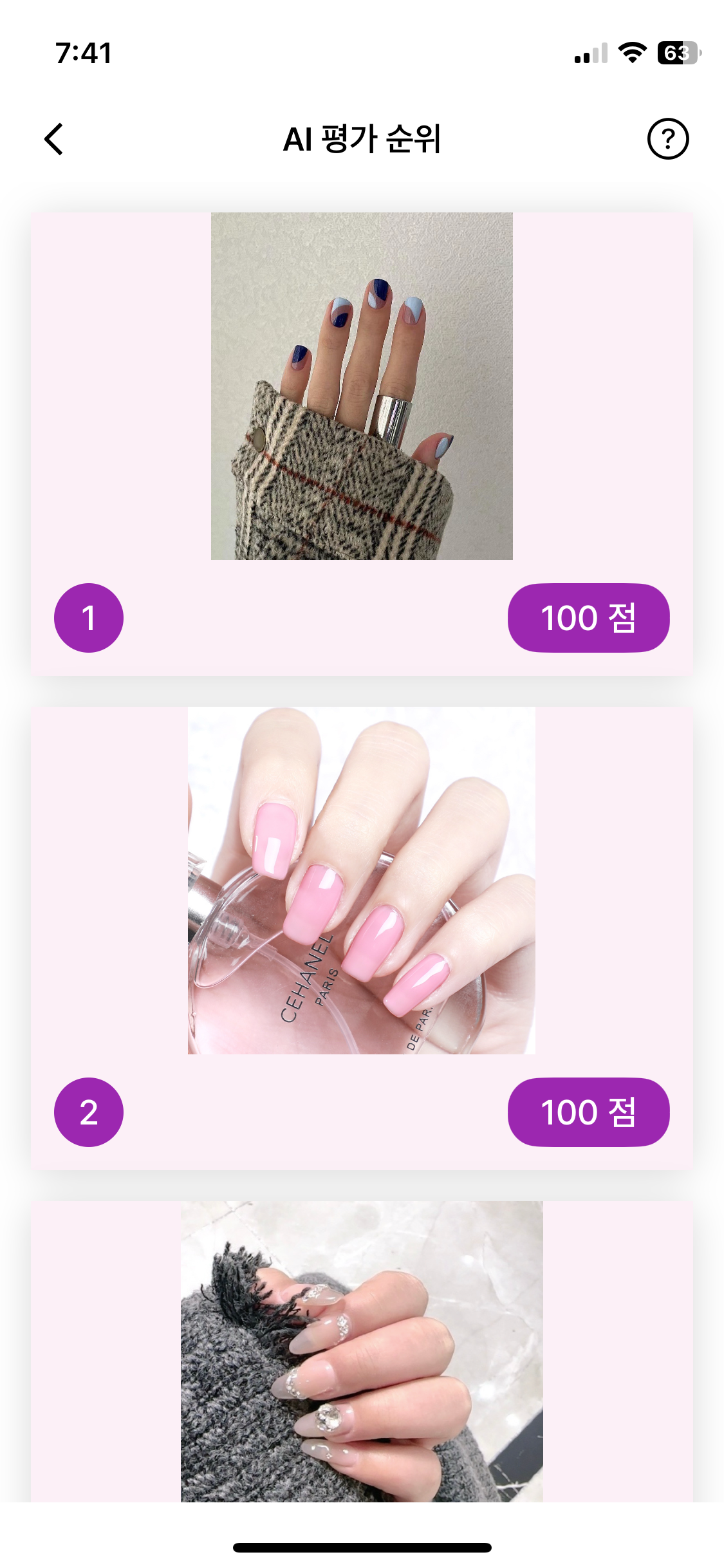
Task: Tap the home indicator bar at bottom
Action: tap(362, 1547)
